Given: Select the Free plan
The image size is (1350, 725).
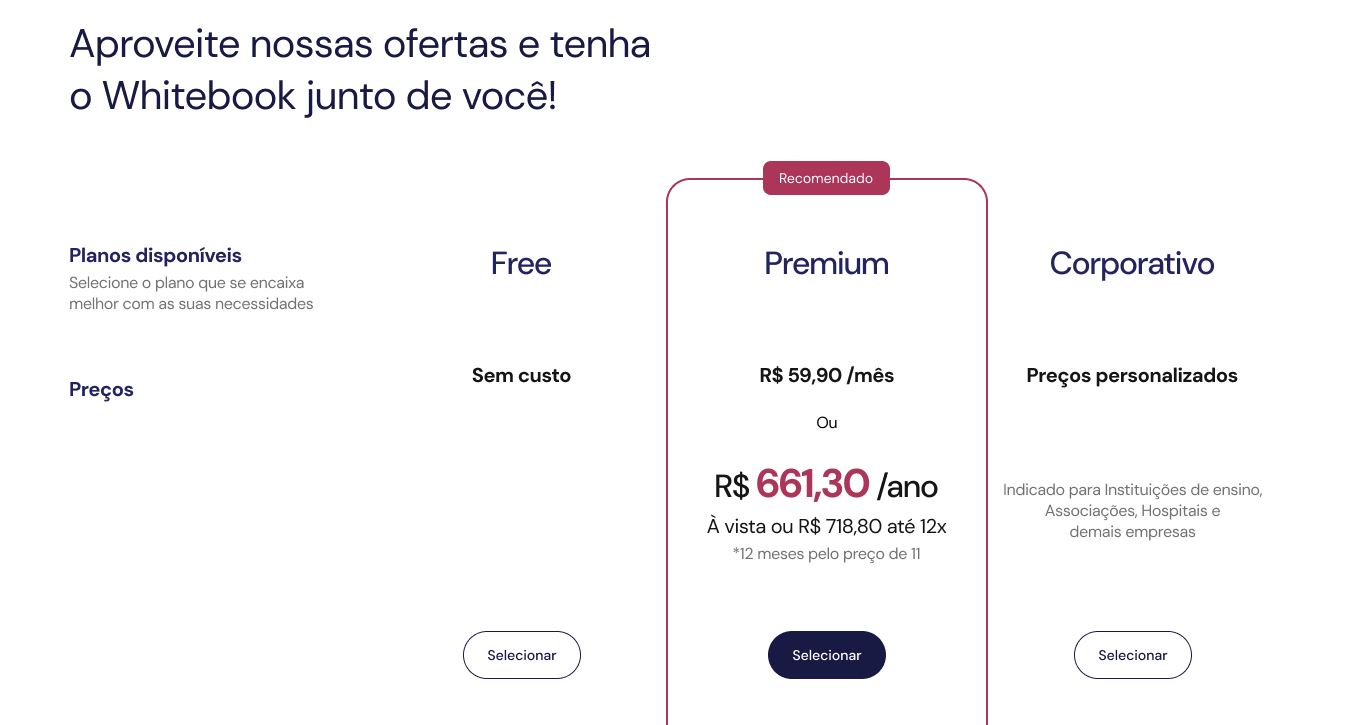Looking at the screenshot, I should tap(521, 655).
